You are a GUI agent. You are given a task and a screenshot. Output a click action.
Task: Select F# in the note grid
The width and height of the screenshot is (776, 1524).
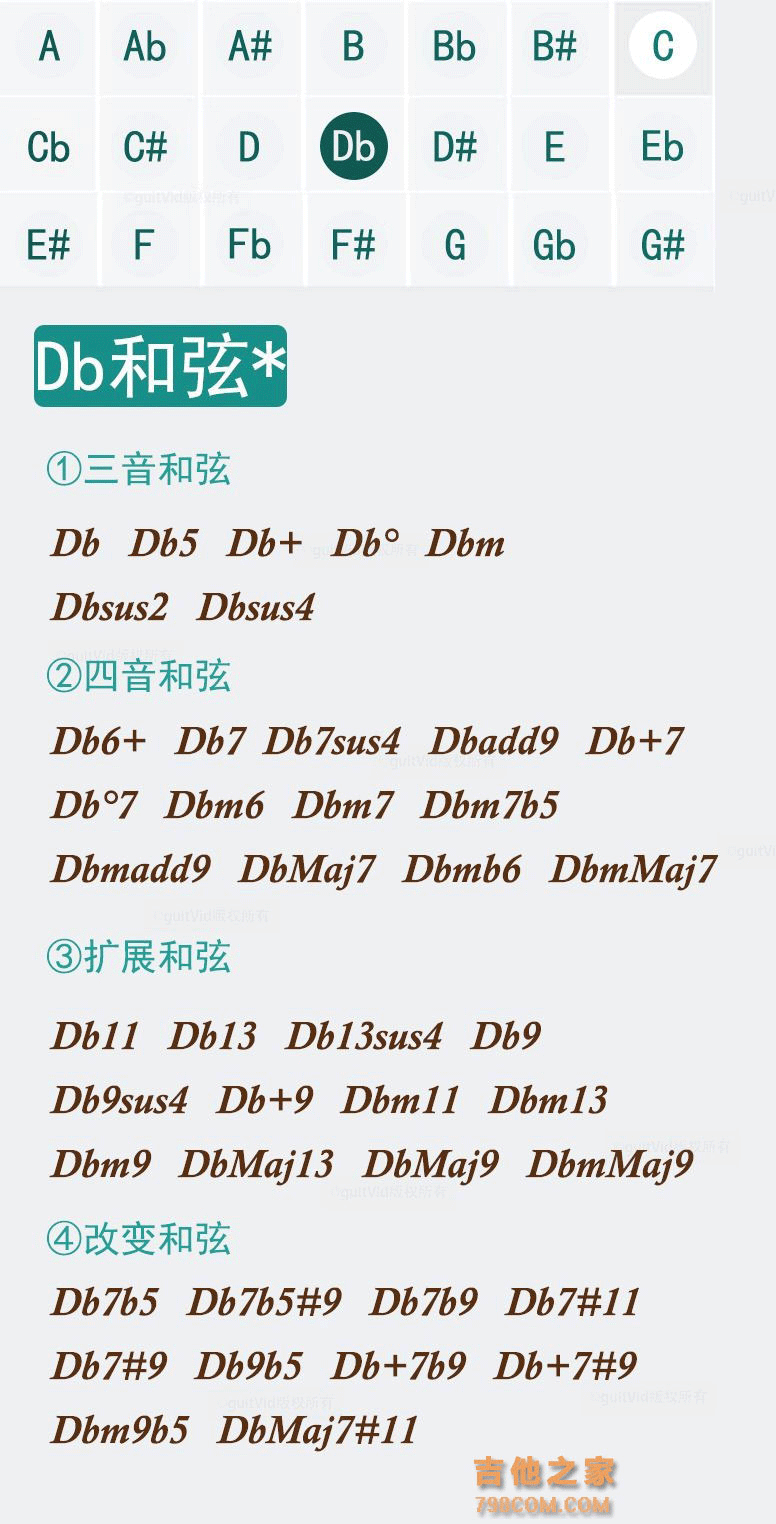point(353,244)
